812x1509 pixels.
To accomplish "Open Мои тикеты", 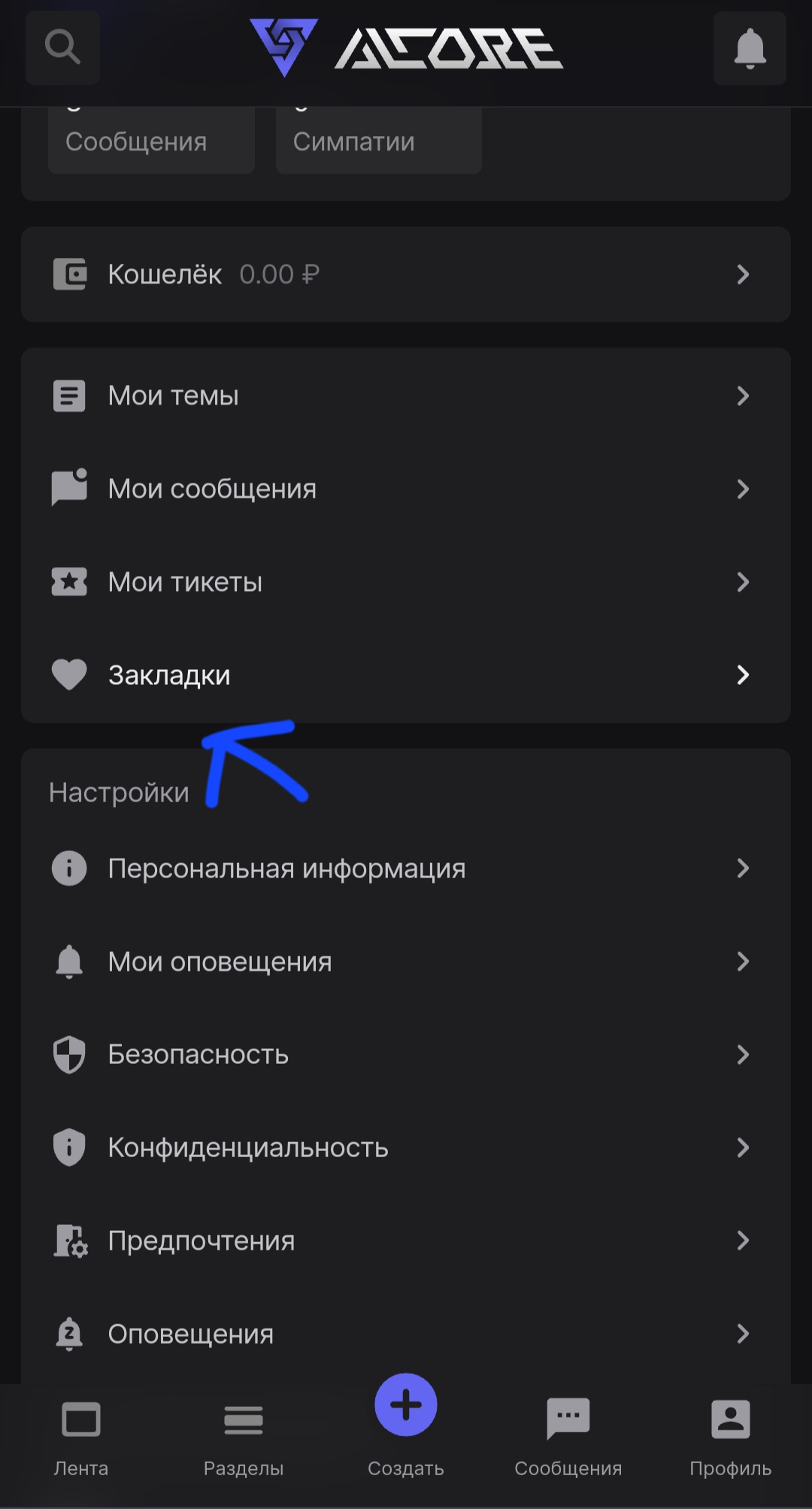I will (405, 582).
